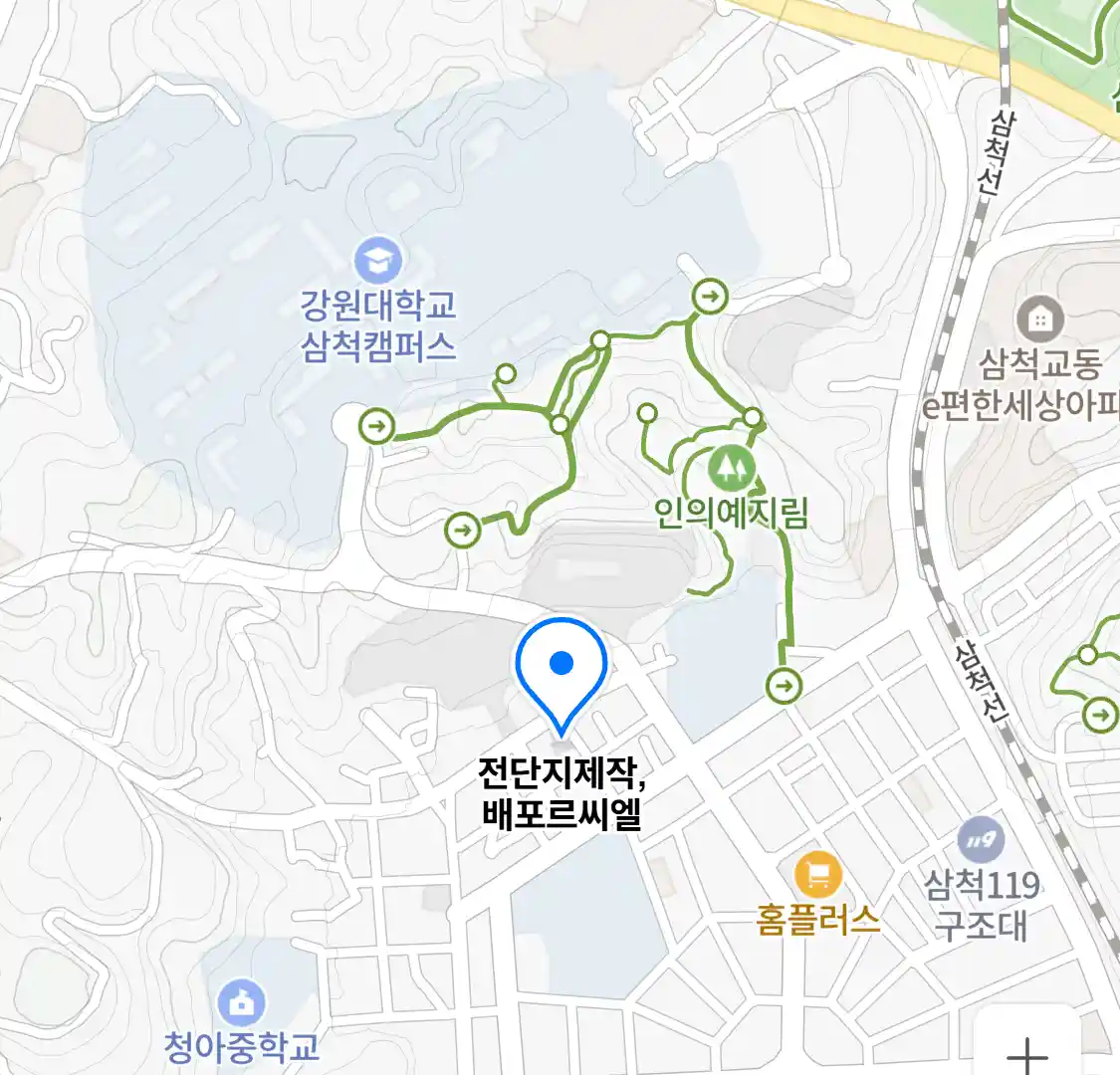Open 강원대학교 삼척캠퍼스 place marker
The width and height of the screenshot is (1120, 1075).
coord(378,262)
